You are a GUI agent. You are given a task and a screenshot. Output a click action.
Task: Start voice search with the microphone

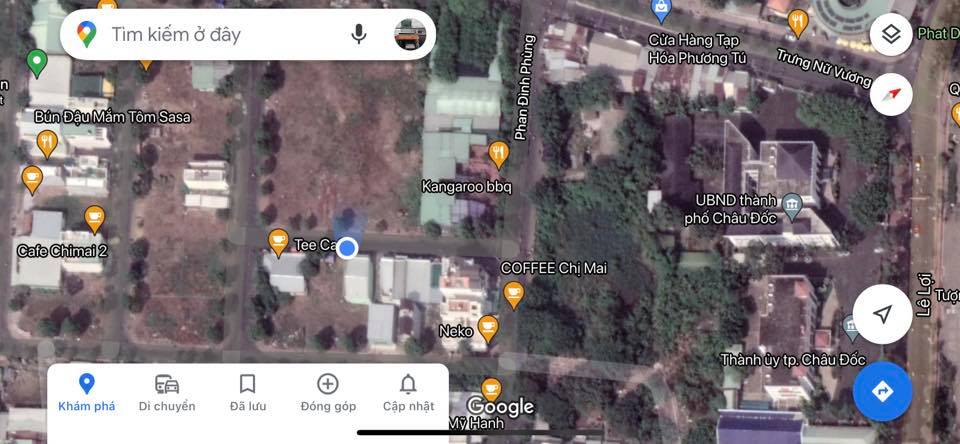[x=359, y=35]
